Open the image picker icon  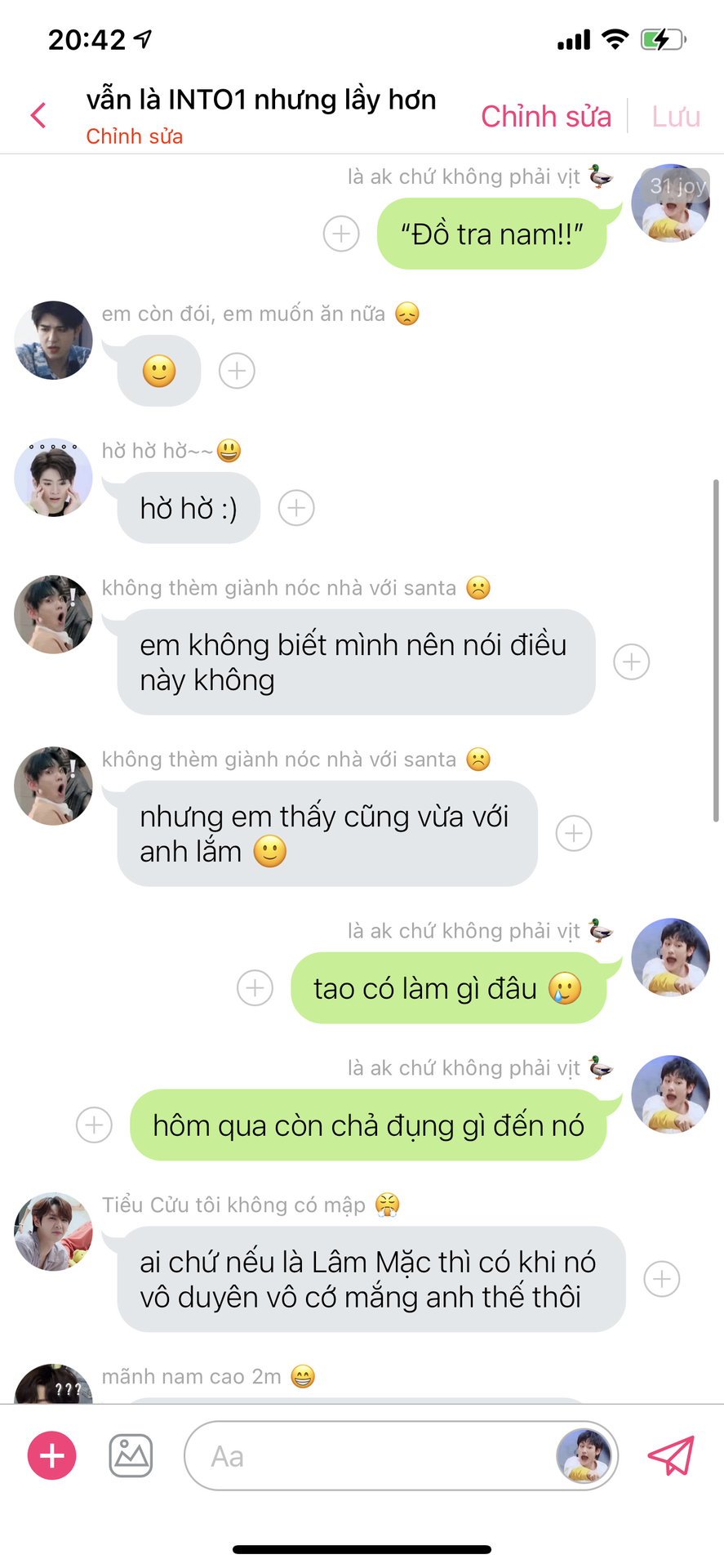(x=131, y=1455)
